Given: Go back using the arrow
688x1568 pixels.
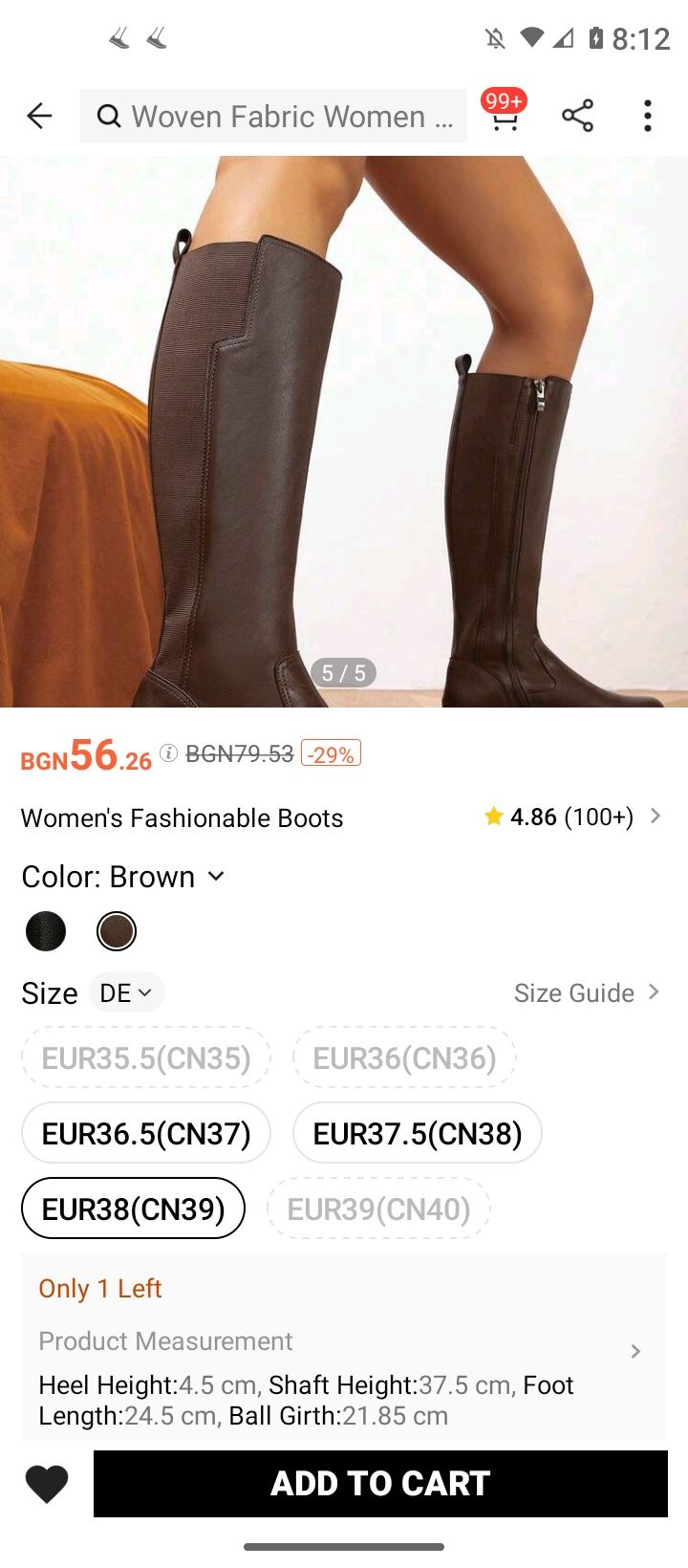Looking at the screenshot, I should tap(39, 117).
